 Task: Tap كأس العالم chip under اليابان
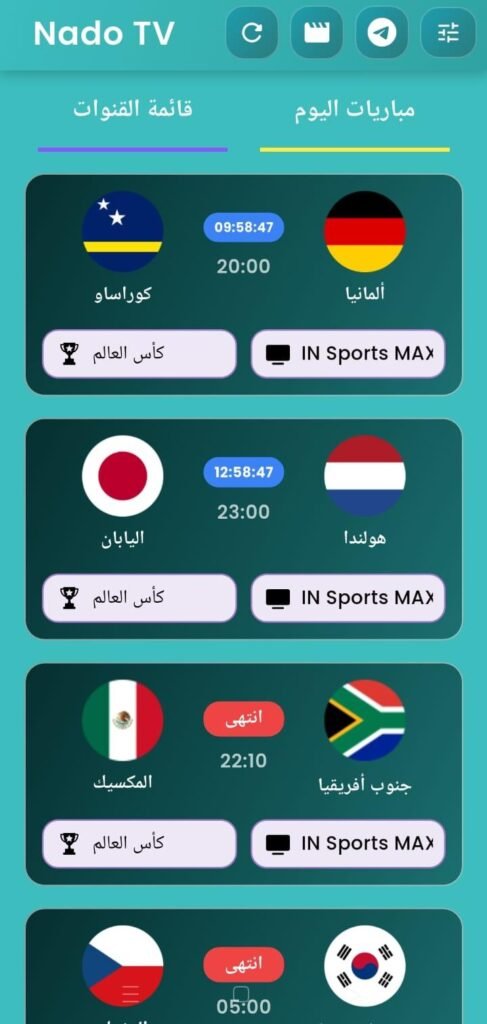pyautogui.click(x=139, y=598)
